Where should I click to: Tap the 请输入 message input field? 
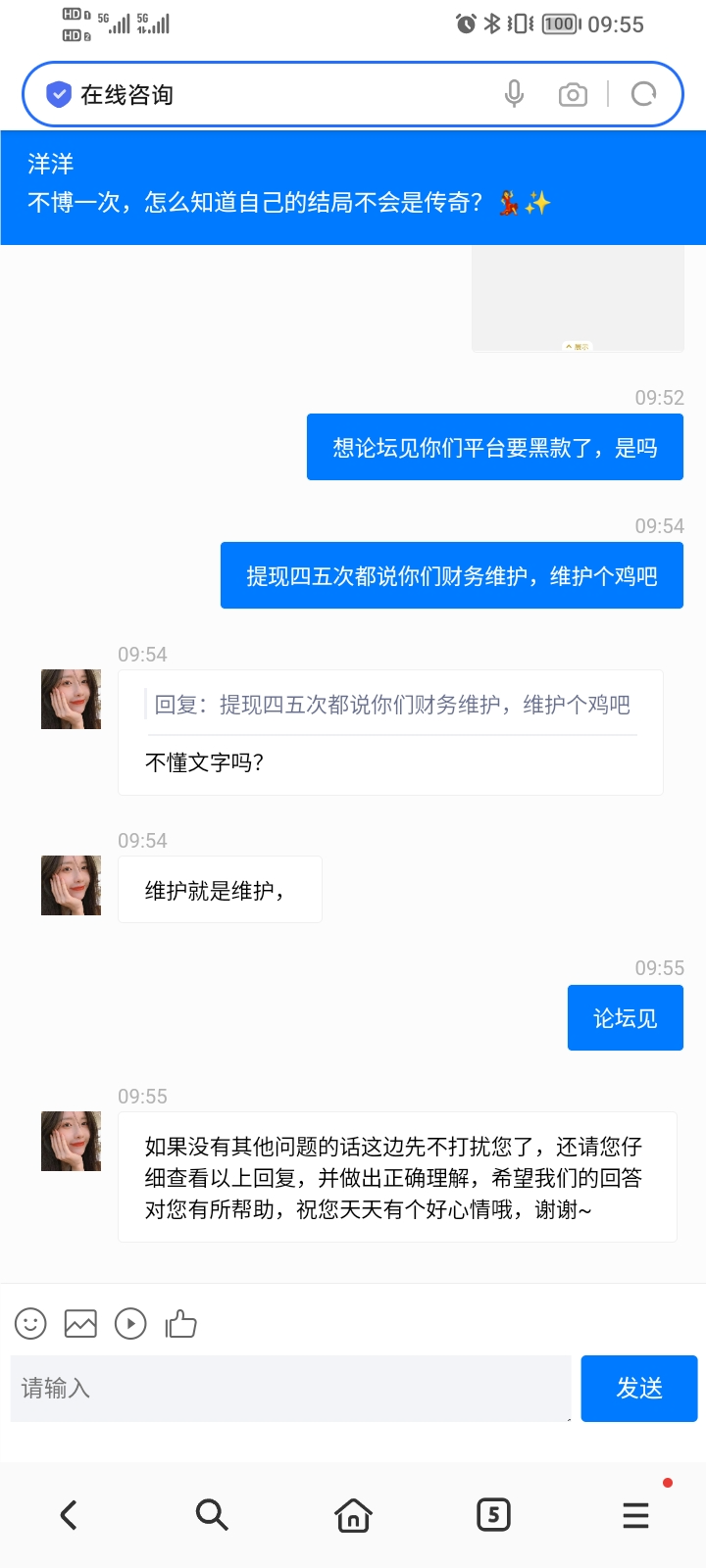click(x=289, y=1388)
